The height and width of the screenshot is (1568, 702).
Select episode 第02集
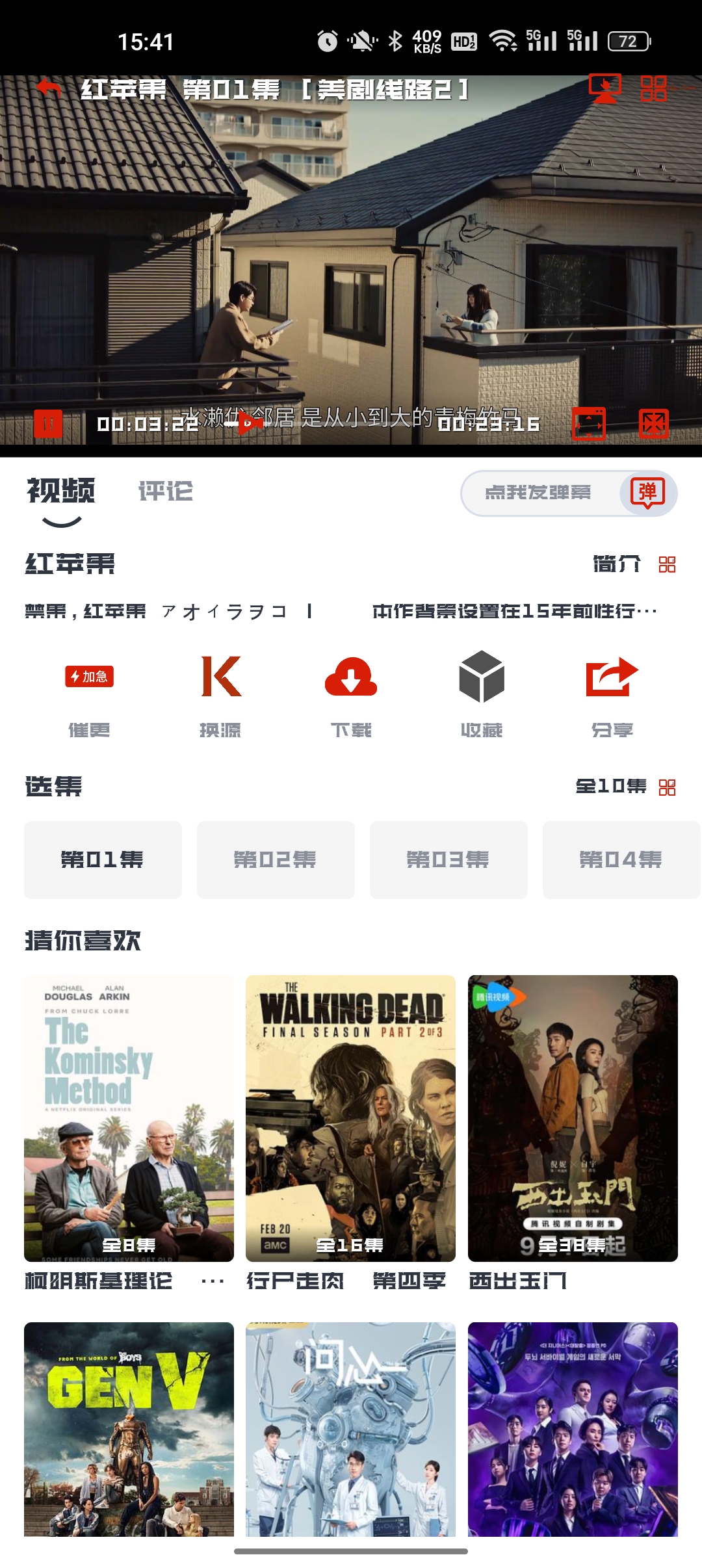click(x=276, y=859)
